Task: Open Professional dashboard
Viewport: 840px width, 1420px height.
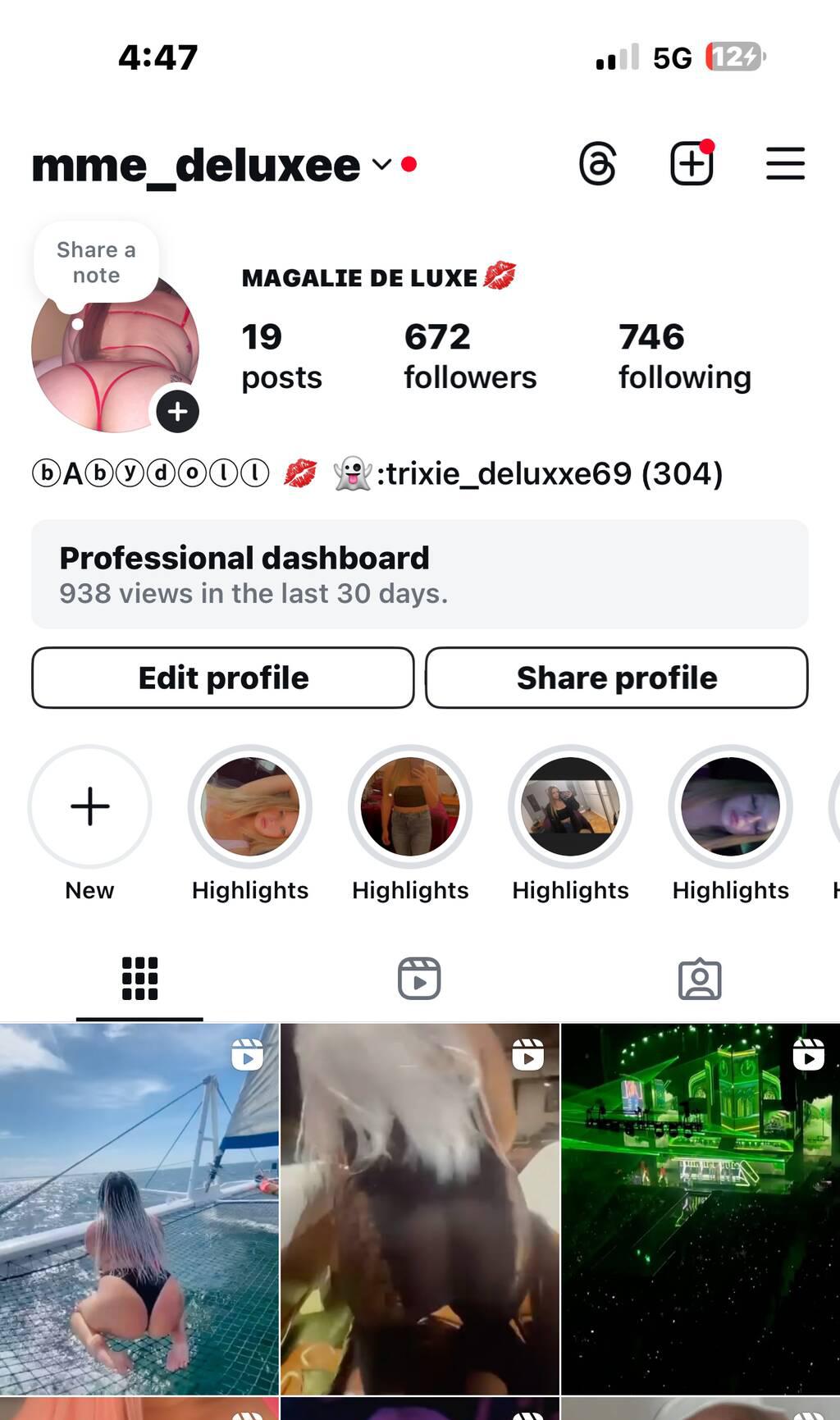Action: click(x=420, y=574)
